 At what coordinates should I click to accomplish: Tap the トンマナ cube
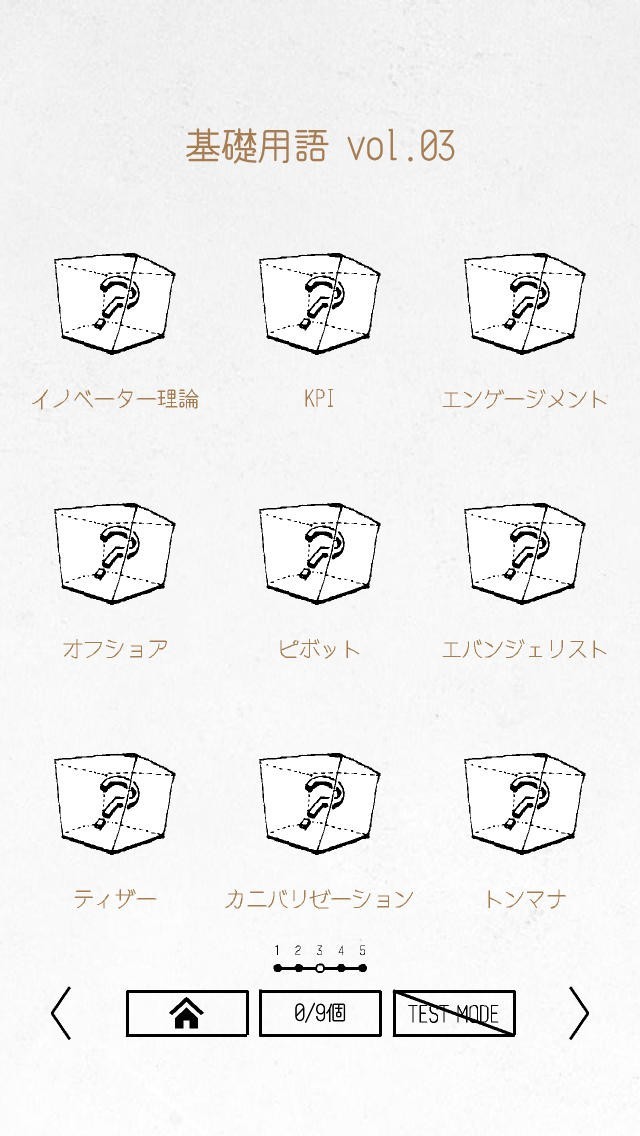click(x=525, y=803)
